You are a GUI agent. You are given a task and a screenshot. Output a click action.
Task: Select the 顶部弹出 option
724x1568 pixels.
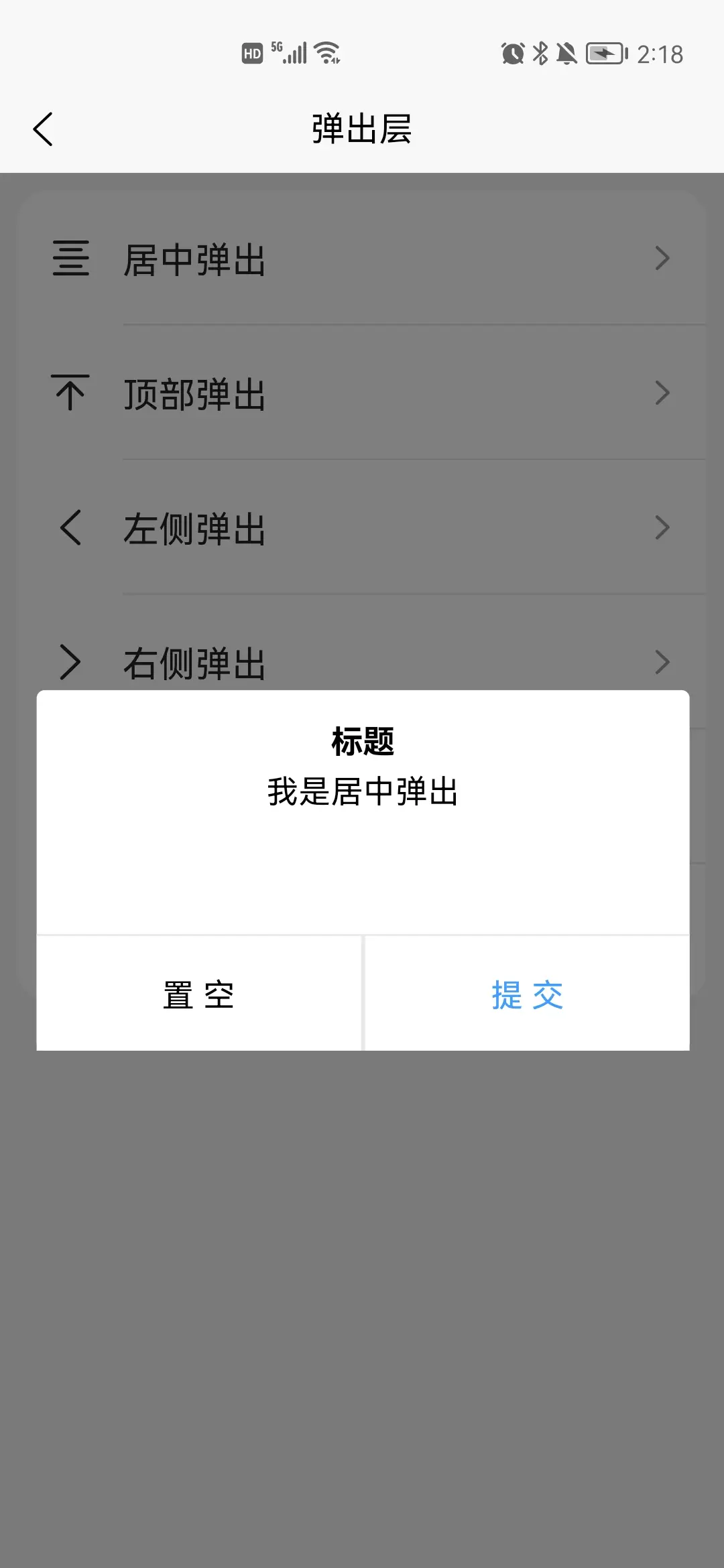pos(362,393)
